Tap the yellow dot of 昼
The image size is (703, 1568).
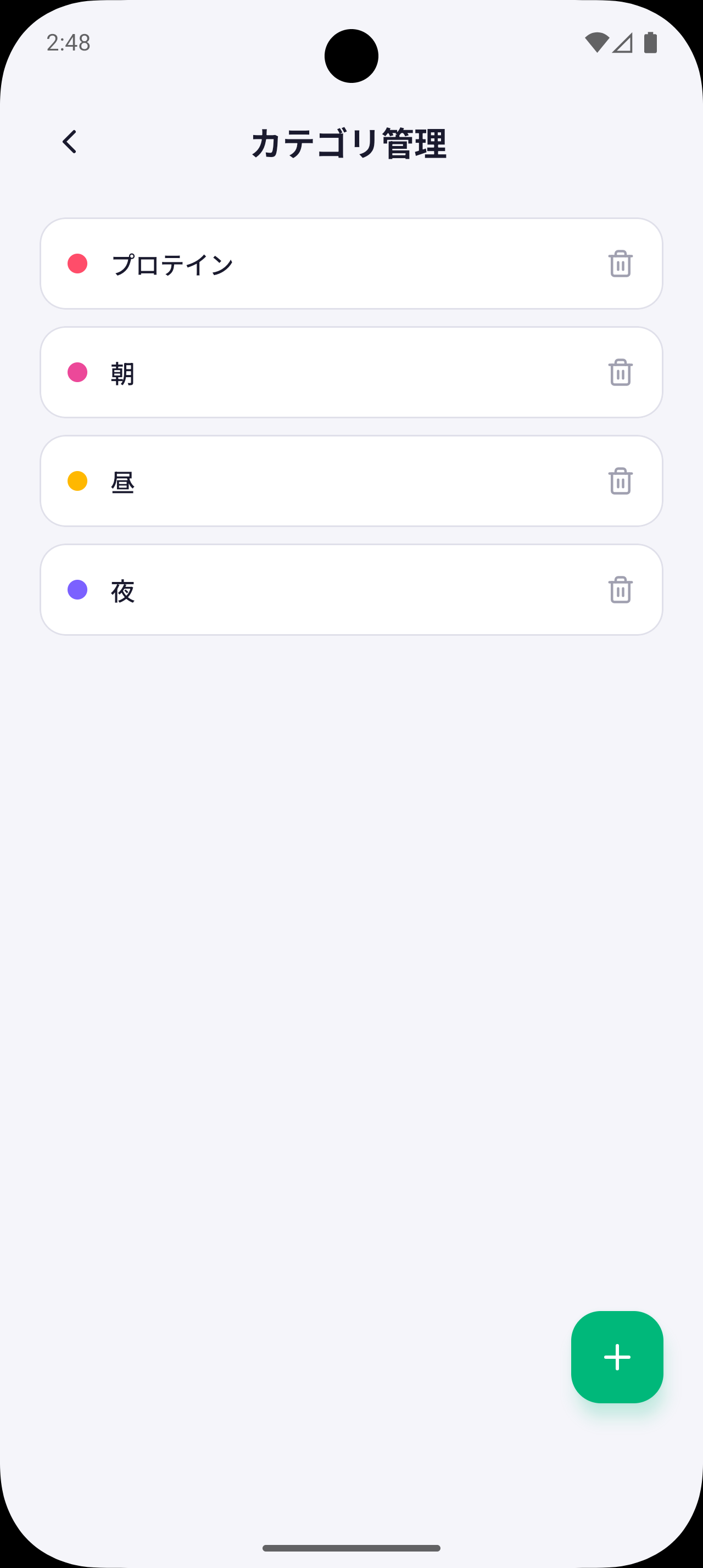pos(76,481)
